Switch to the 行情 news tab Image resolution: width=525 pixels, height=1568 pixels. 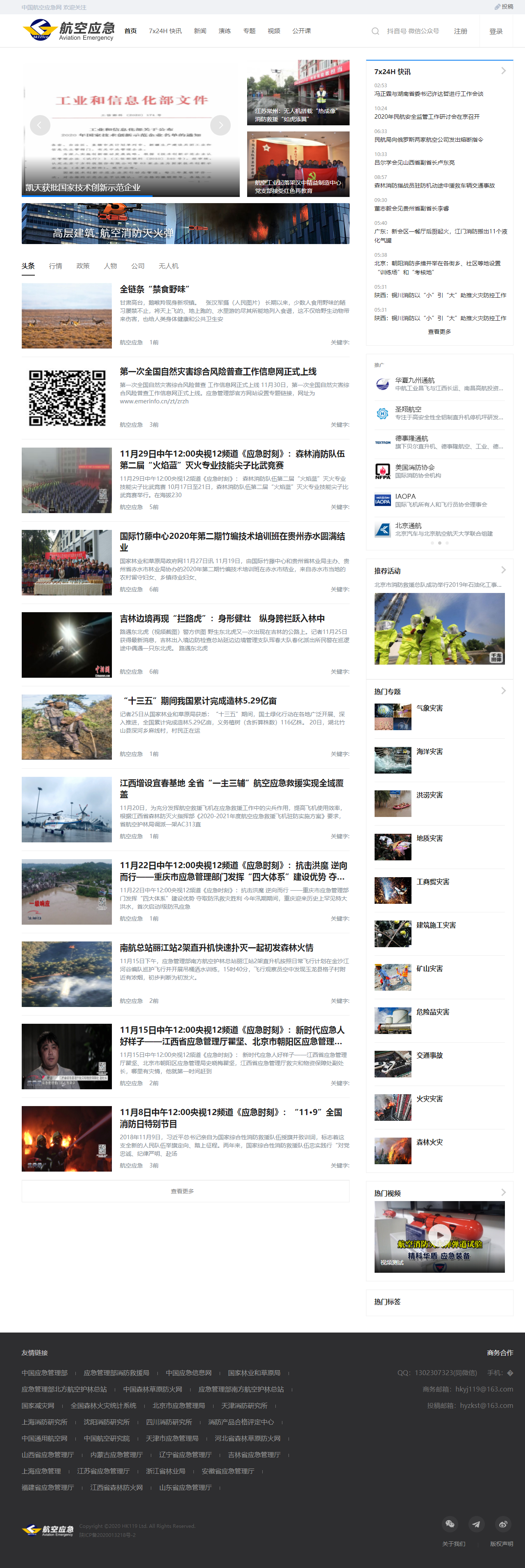tap(55, 266)
